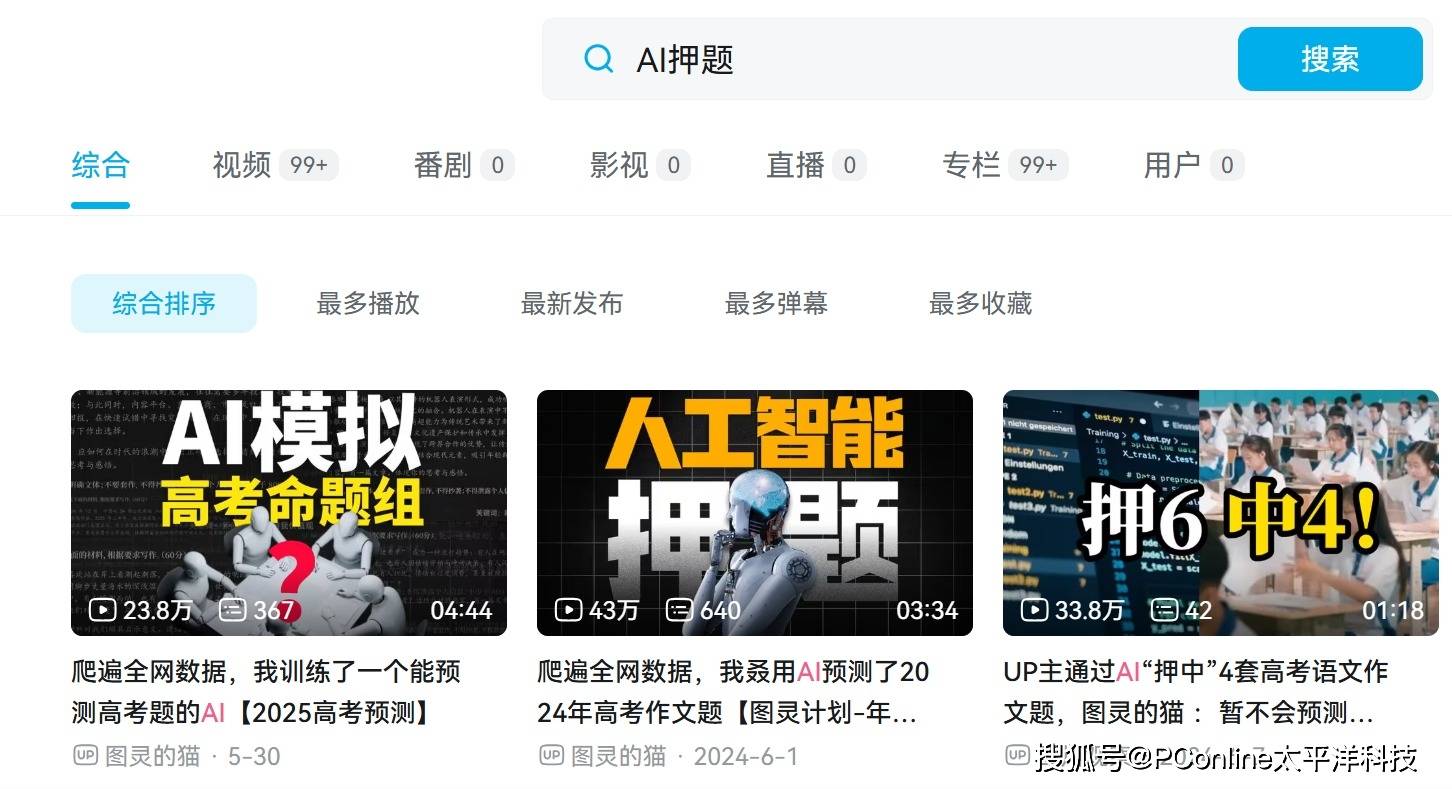This screenshot has height=789, width=1452.
Task: Open the 人工智能押题 video thumbnail
Action: point(754,512)
